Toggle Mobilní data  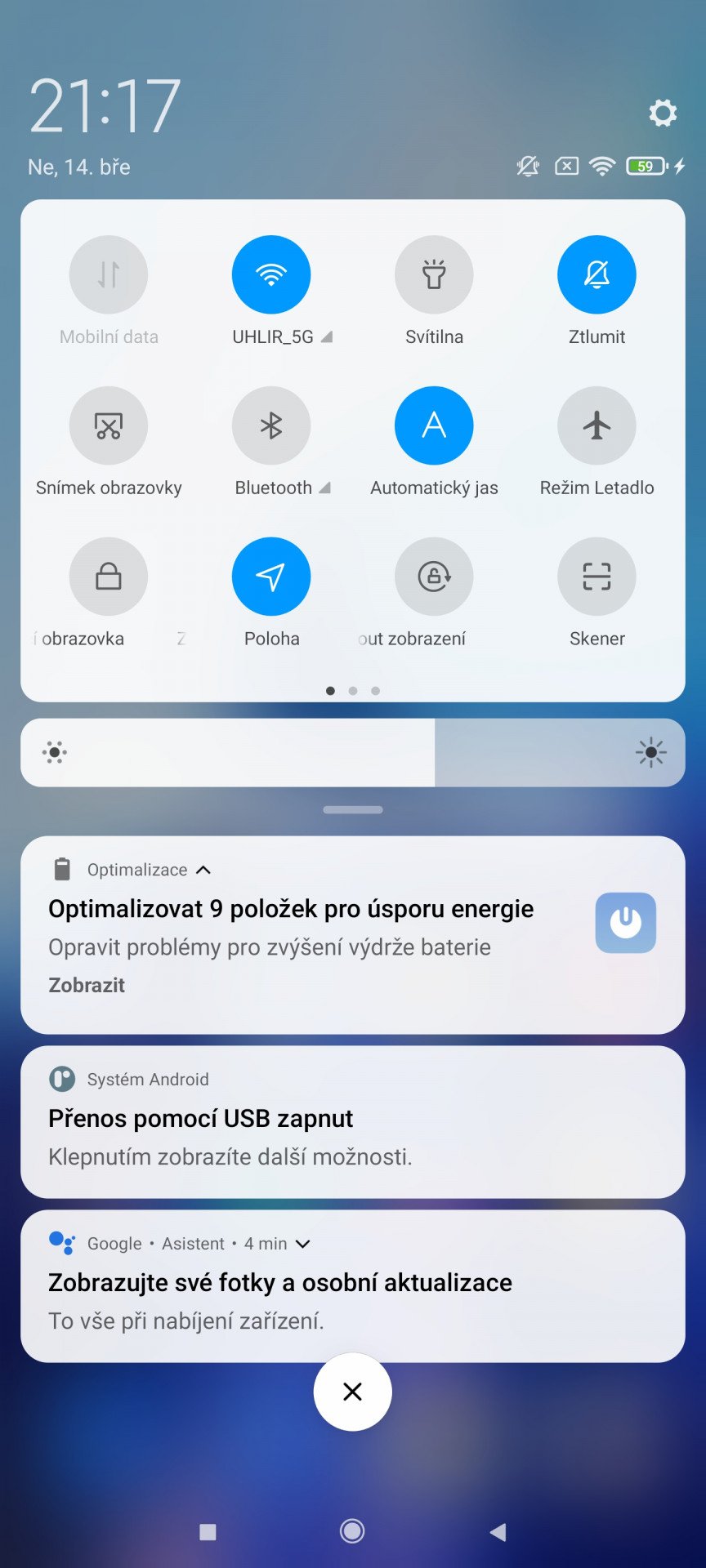coord(109,274)
